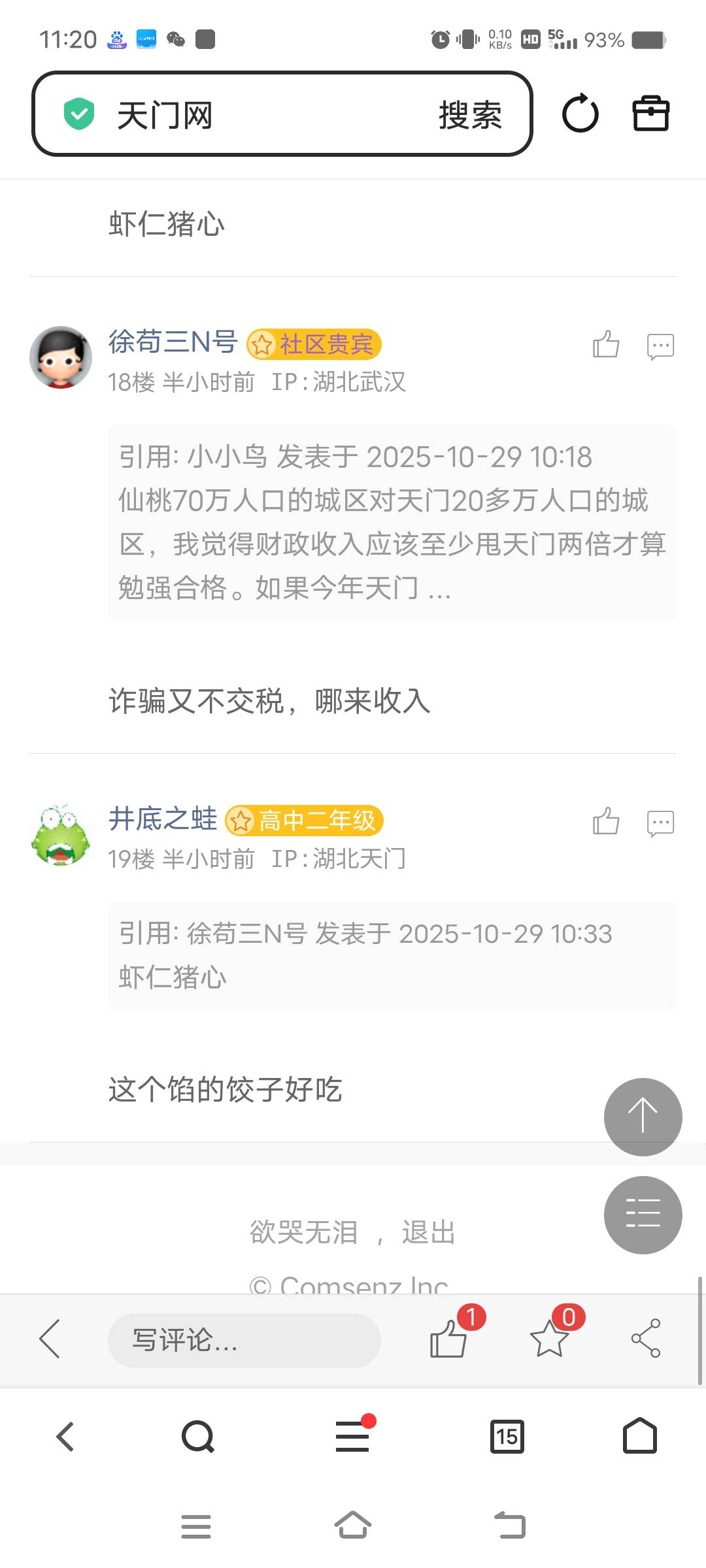Open browser tabs showing 15
Image resolution: width=706 pixels, height=1568 pixels.
point(507,1436)
